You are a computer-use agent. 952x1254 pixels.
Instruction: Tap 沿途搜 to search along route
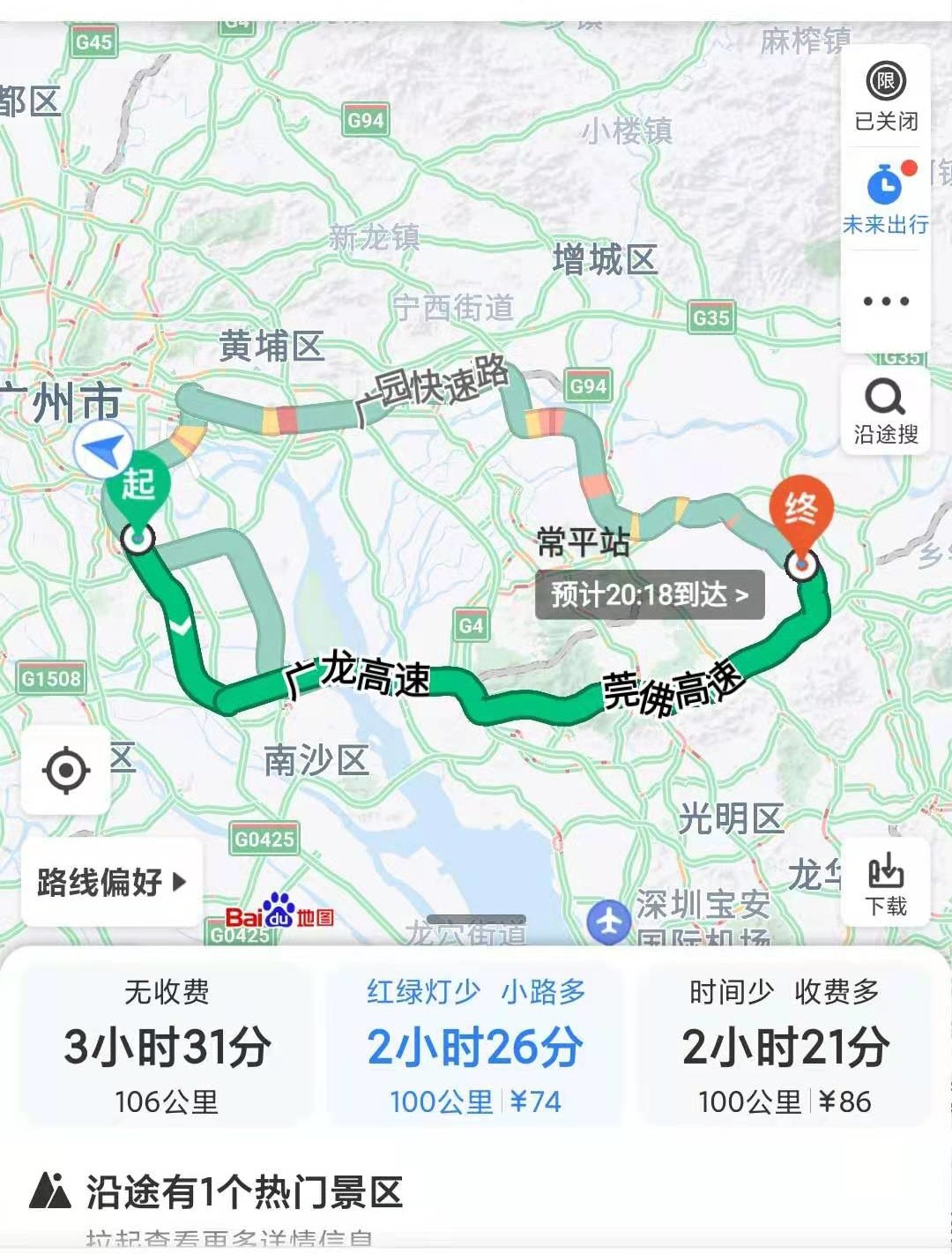pyautogui.click(x=886, y=411)
